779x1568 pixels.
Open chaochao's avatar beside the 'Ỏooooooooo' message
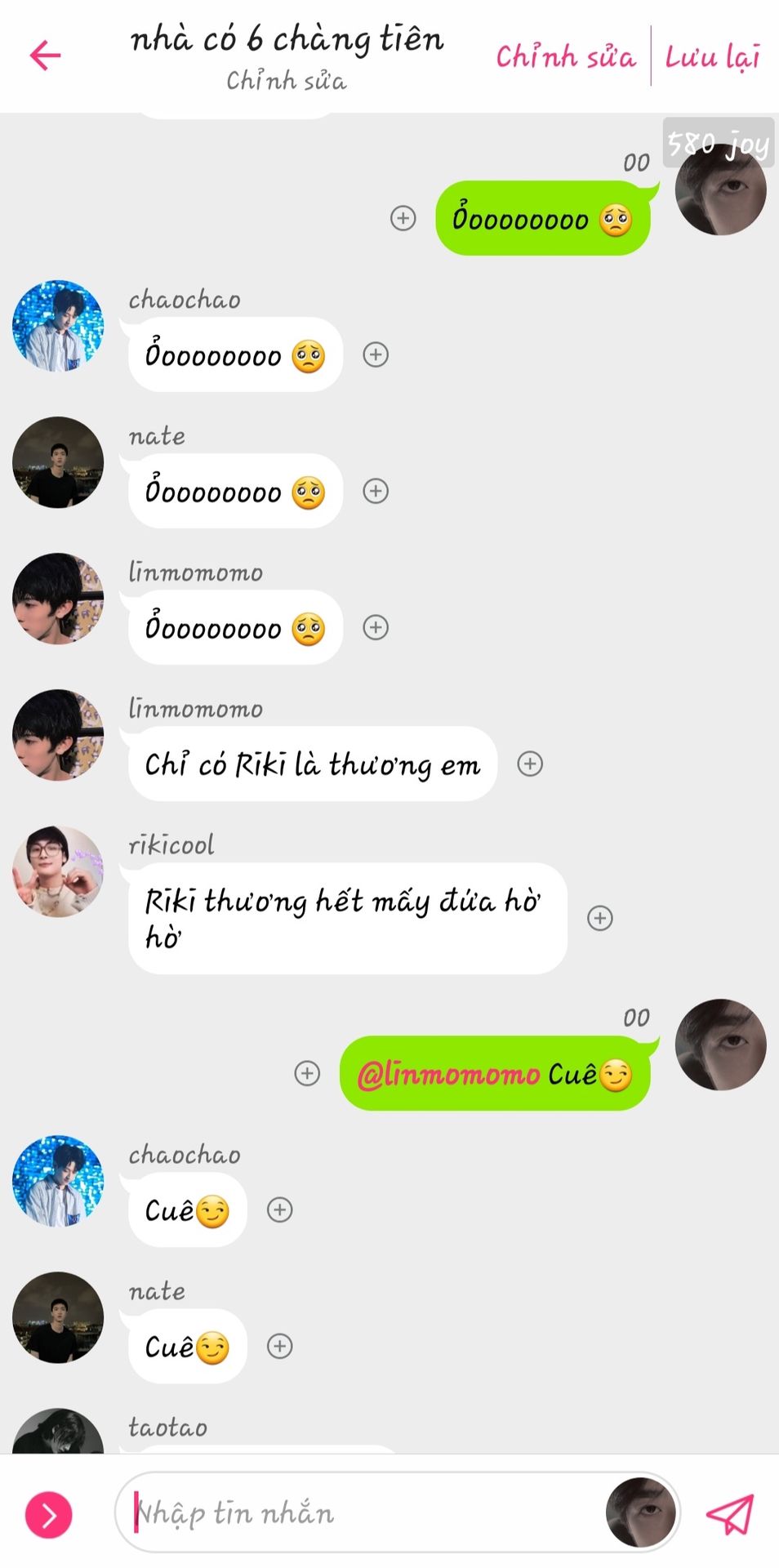(58, 326)
